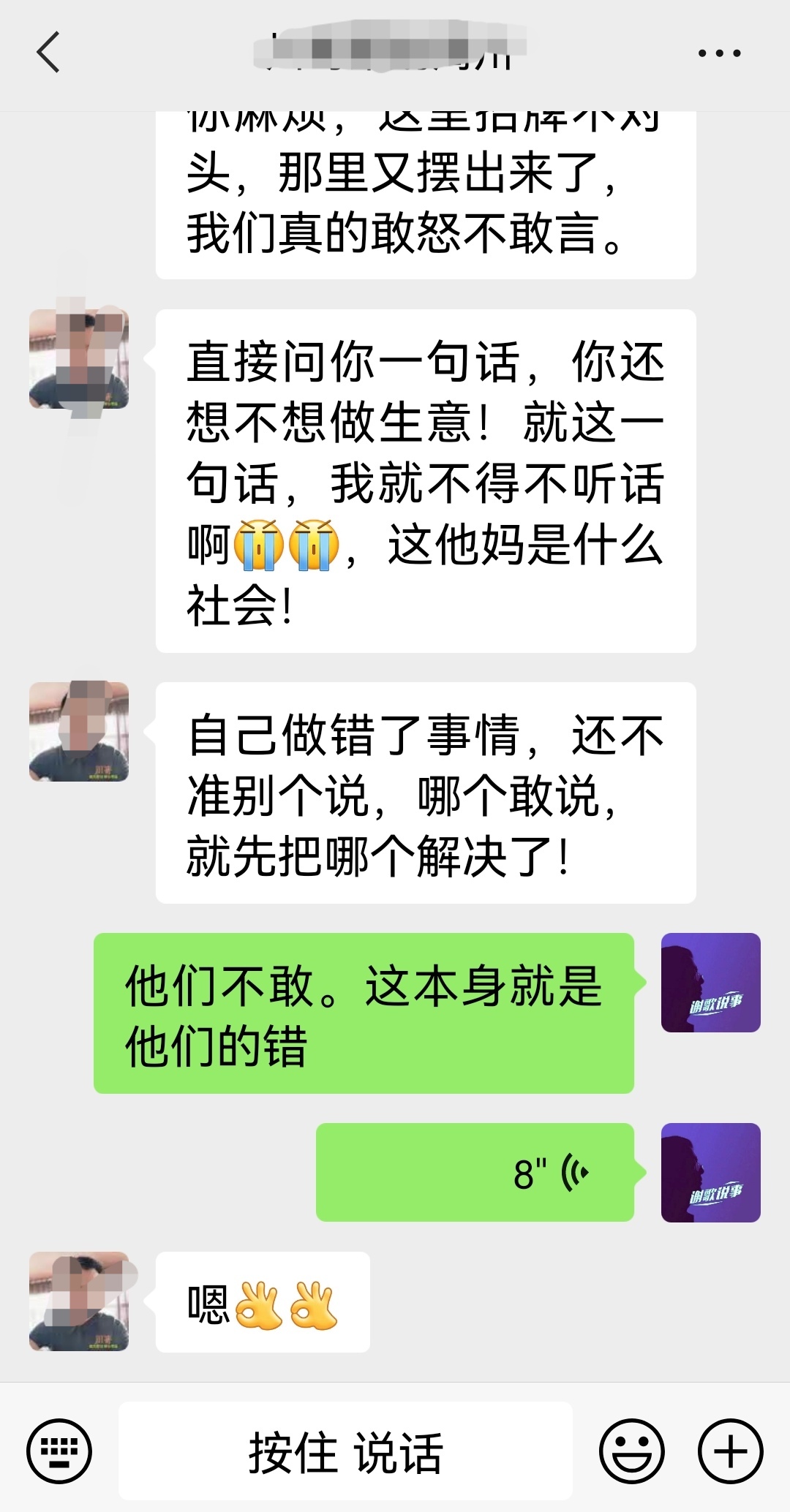
Task: Switch to keyboard text input
Action: pyautogui.click(x=59, y=1451)
